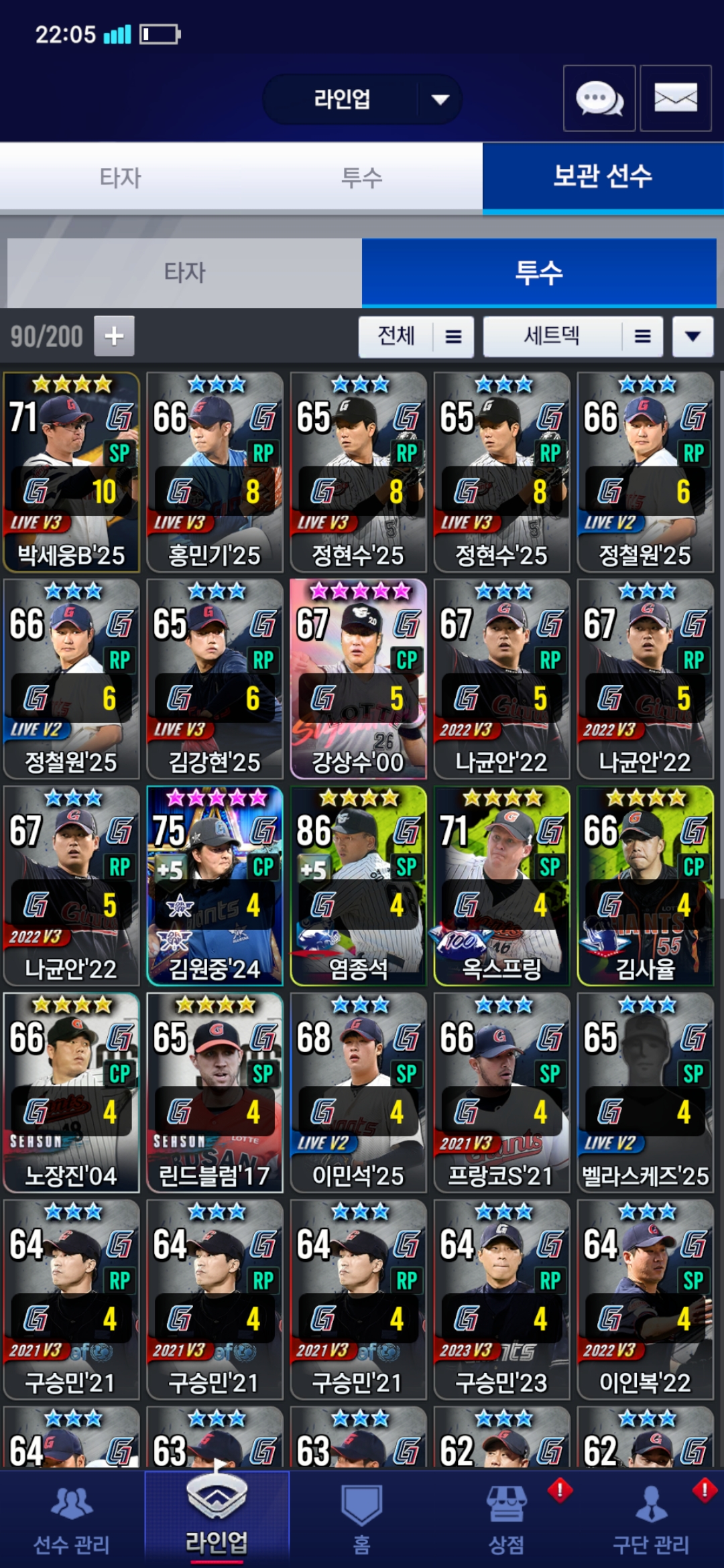Open the chat speech-bubble icon
724x1568 pixels.
[x=599, y=99]
